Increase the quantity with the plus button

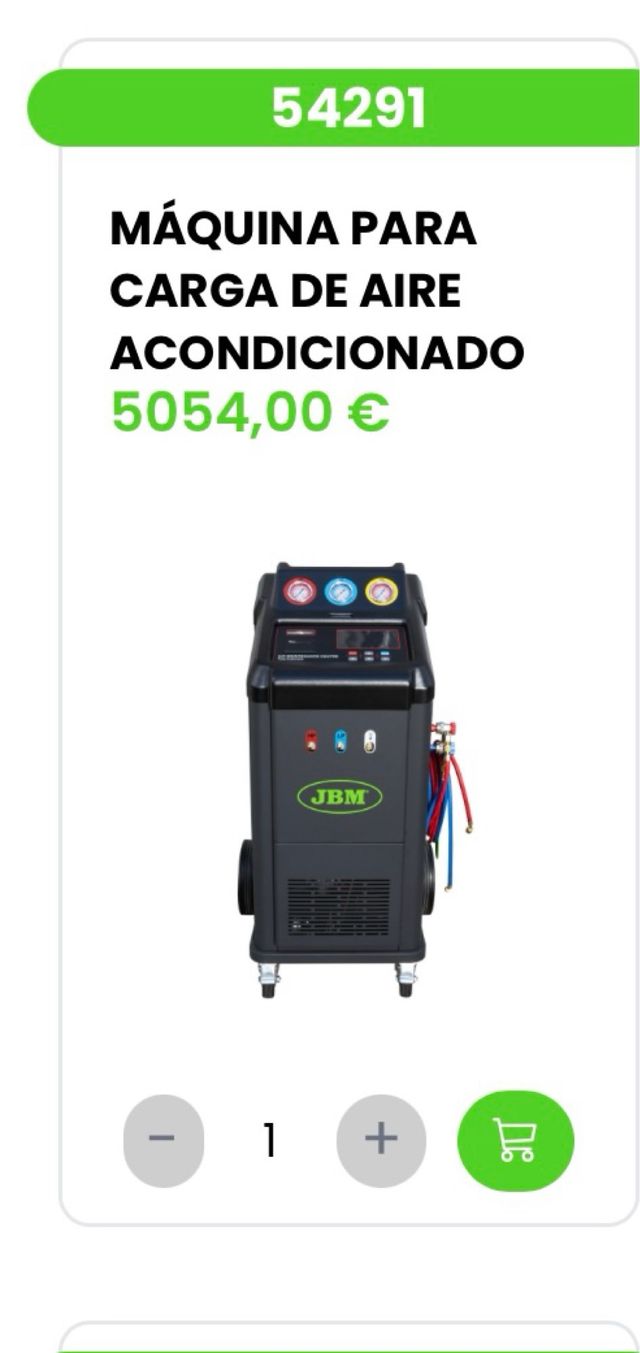pyautogui.click(x=380, y=1139)
